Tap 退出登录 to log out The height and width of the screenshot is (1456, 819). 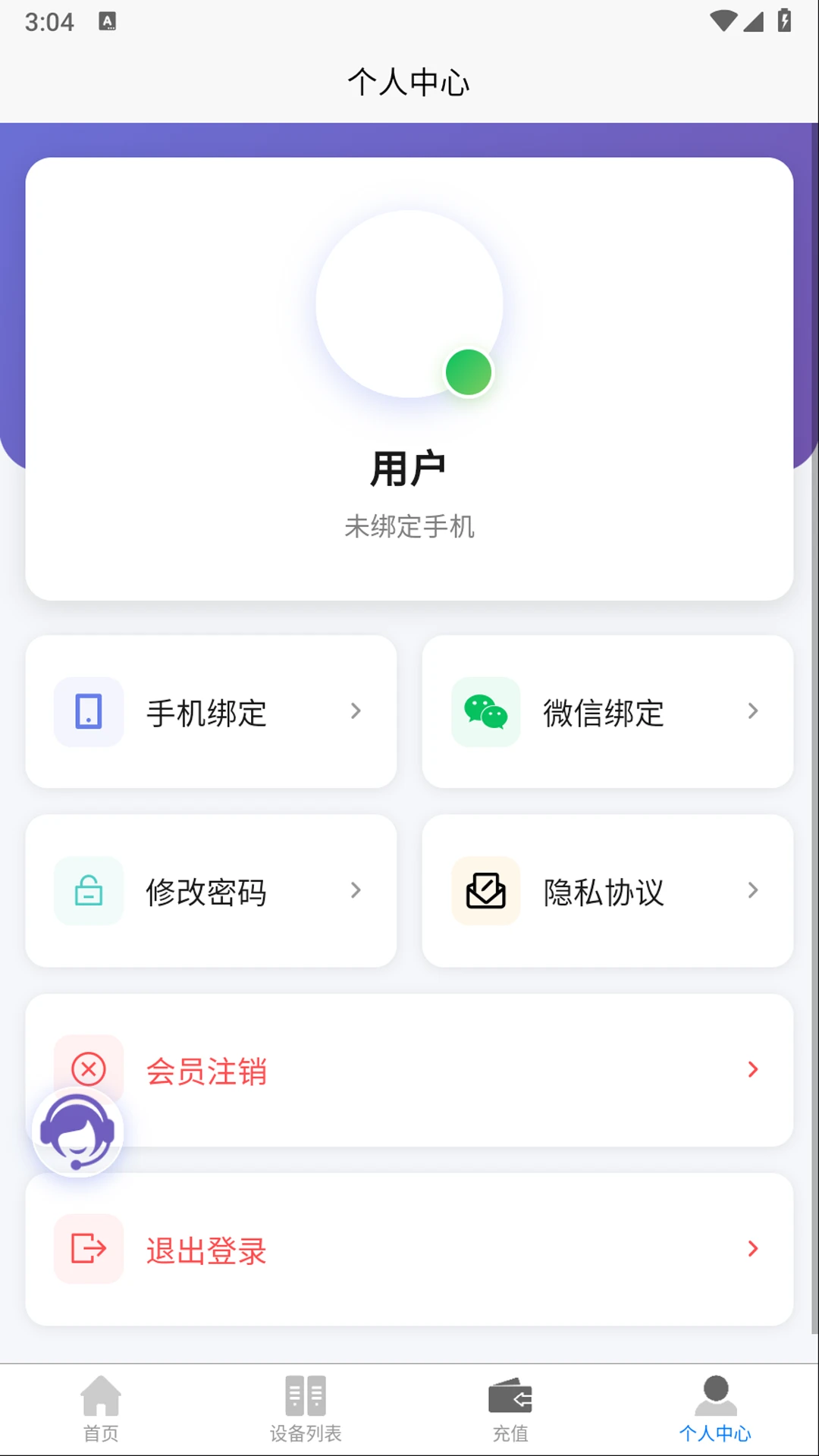206,1249
